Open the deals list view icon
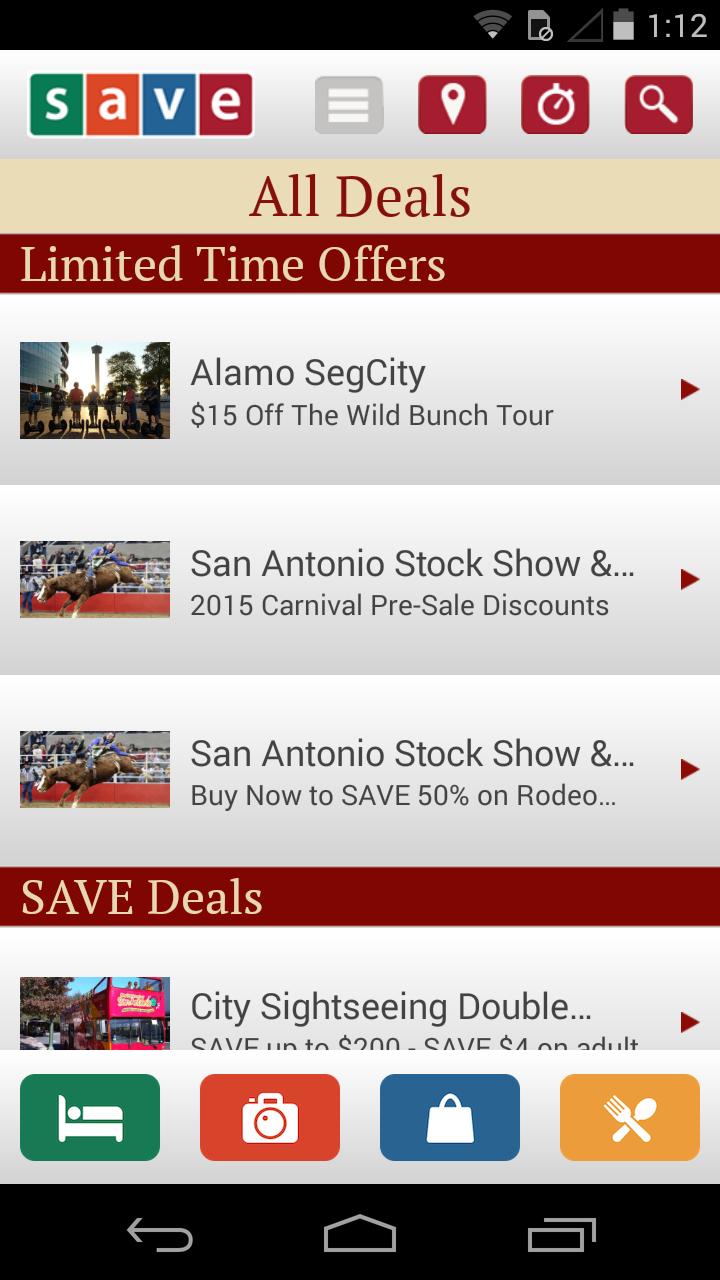This screenshot has height=1280, width=720. click(x=348, y=103)
